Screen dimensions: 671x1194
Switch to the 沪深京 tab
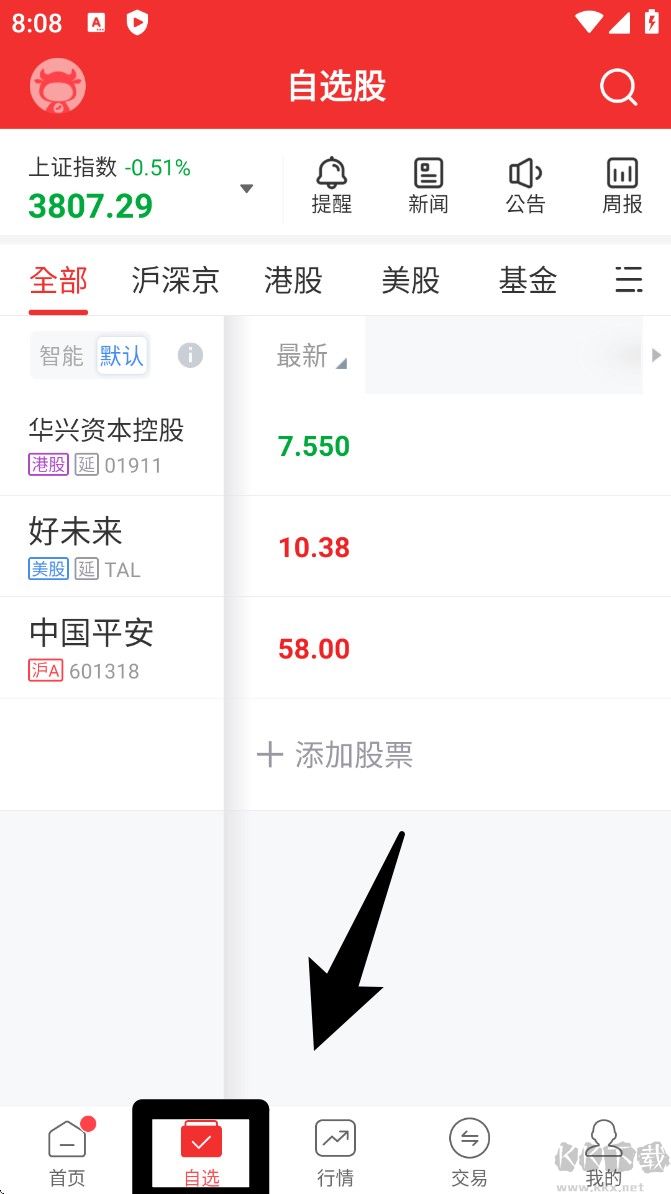175,280
